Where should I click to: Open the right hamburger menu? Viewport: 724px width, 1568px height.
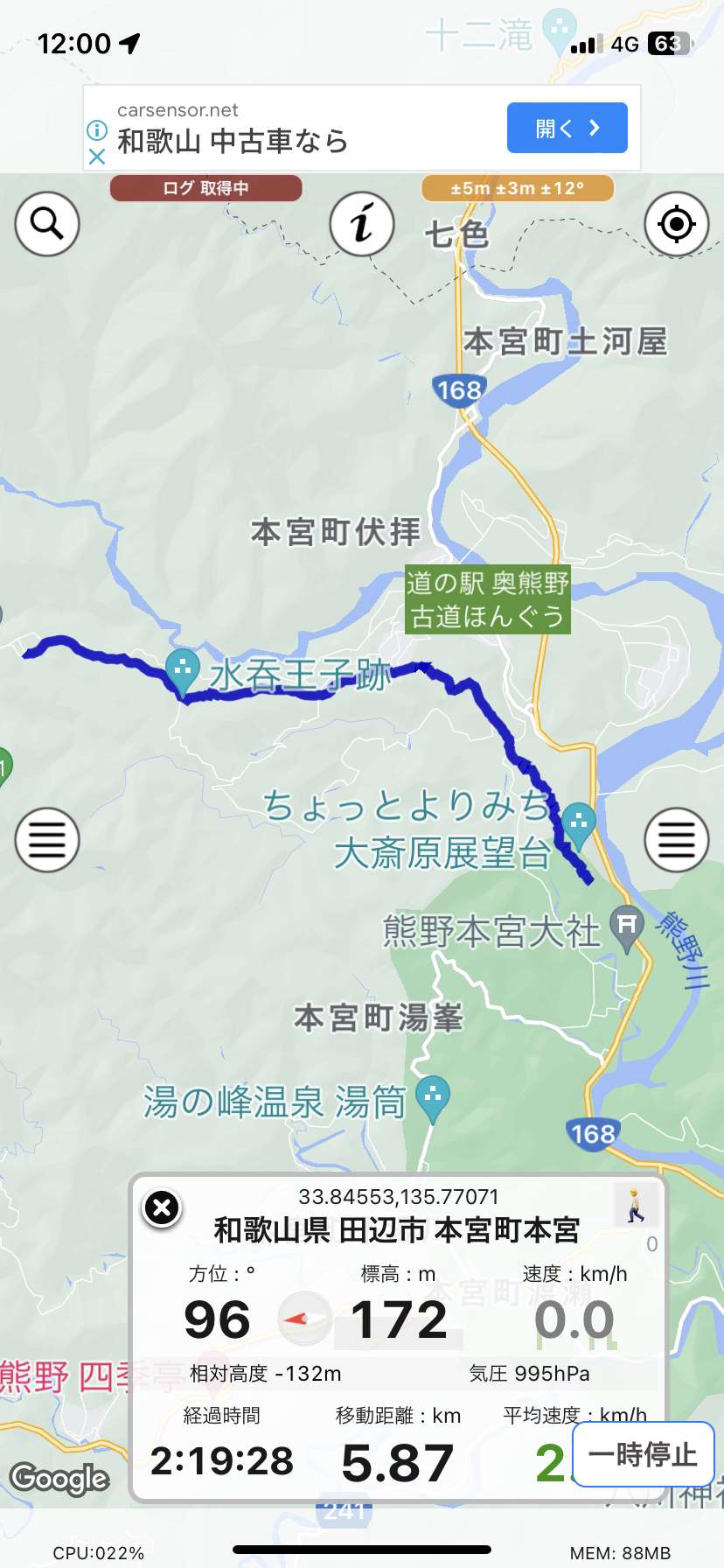677,840
